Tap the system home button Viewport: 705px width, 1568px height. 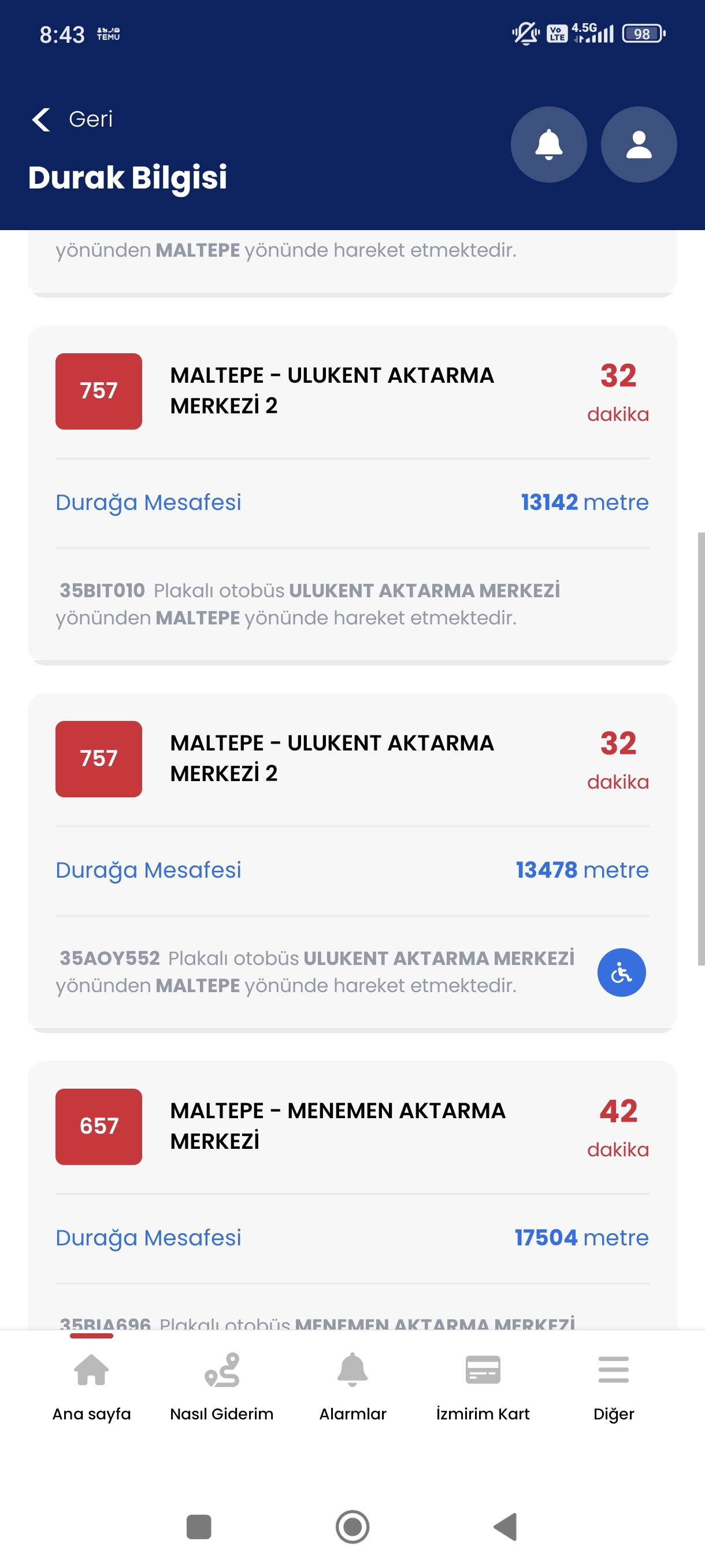(352, 1526)
